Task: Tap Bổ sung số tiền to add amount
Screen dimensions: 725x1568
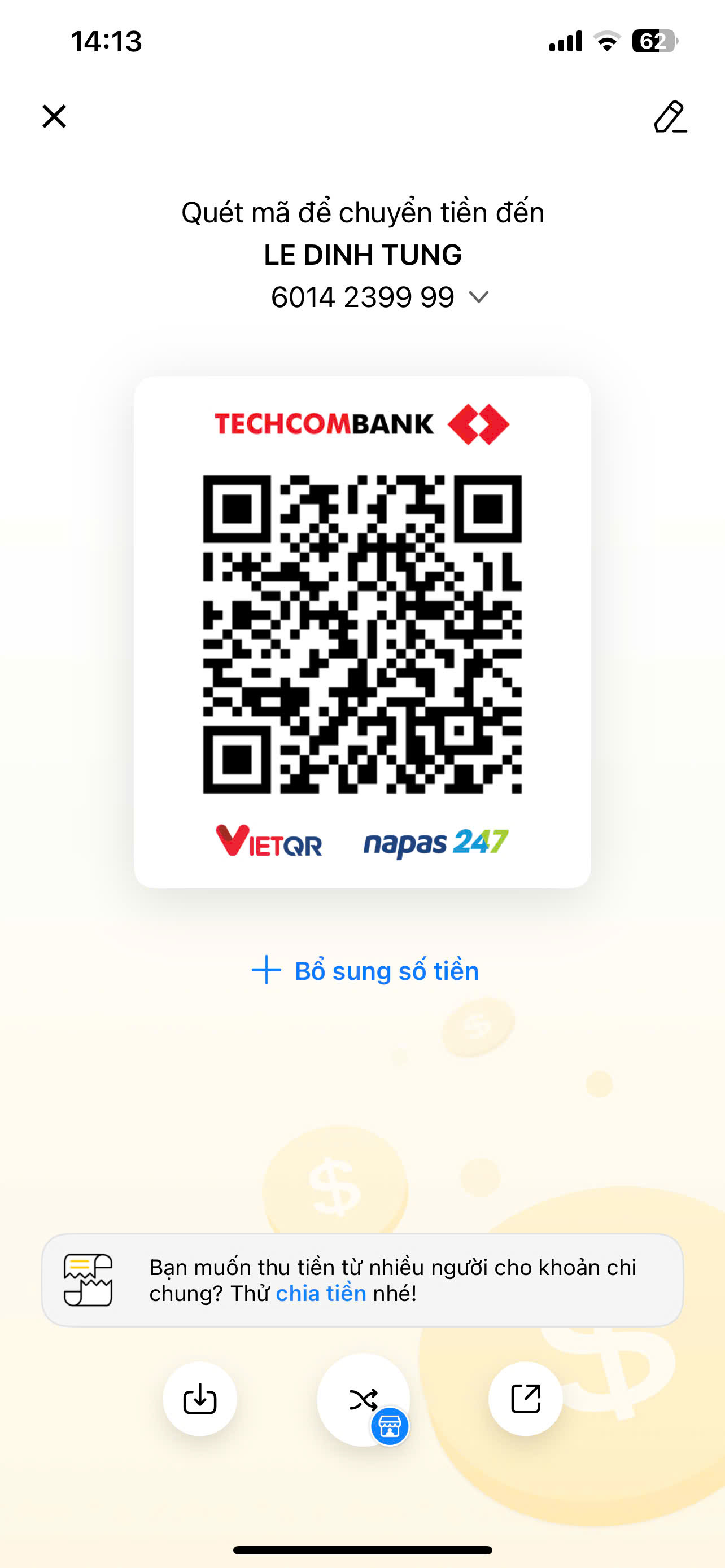Action: (365, 970)
